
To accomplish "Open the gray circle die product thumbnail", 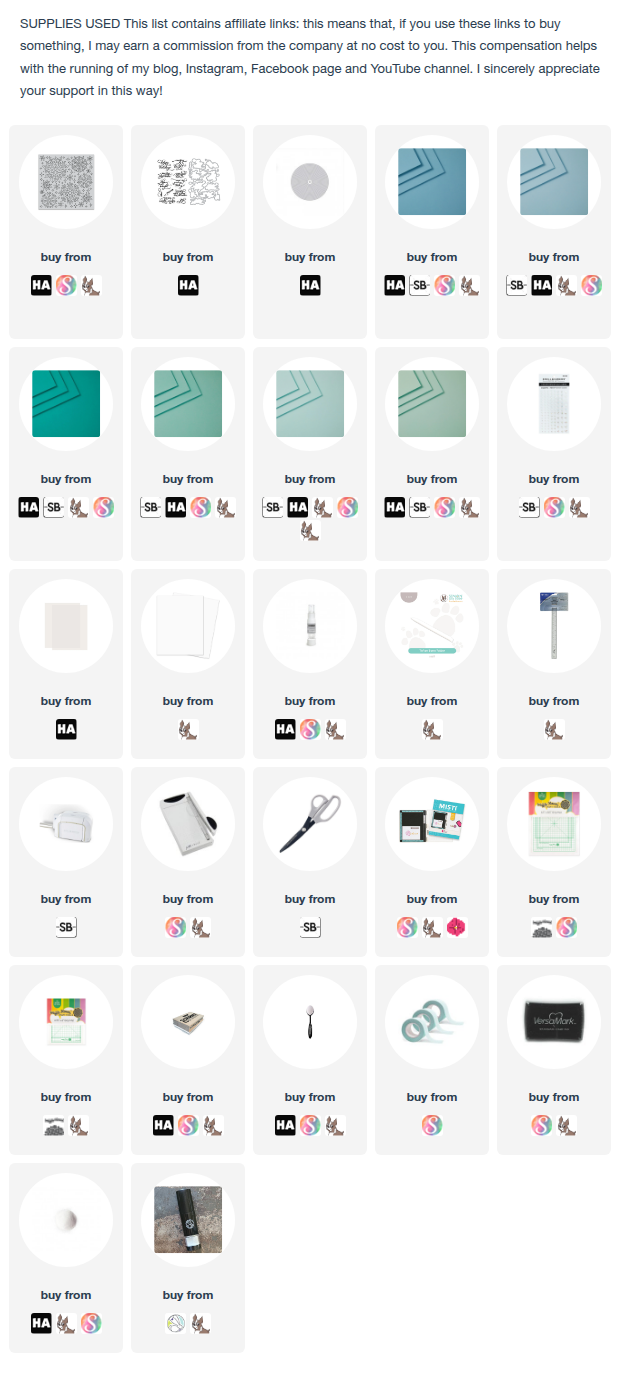I will pos(310,182).
